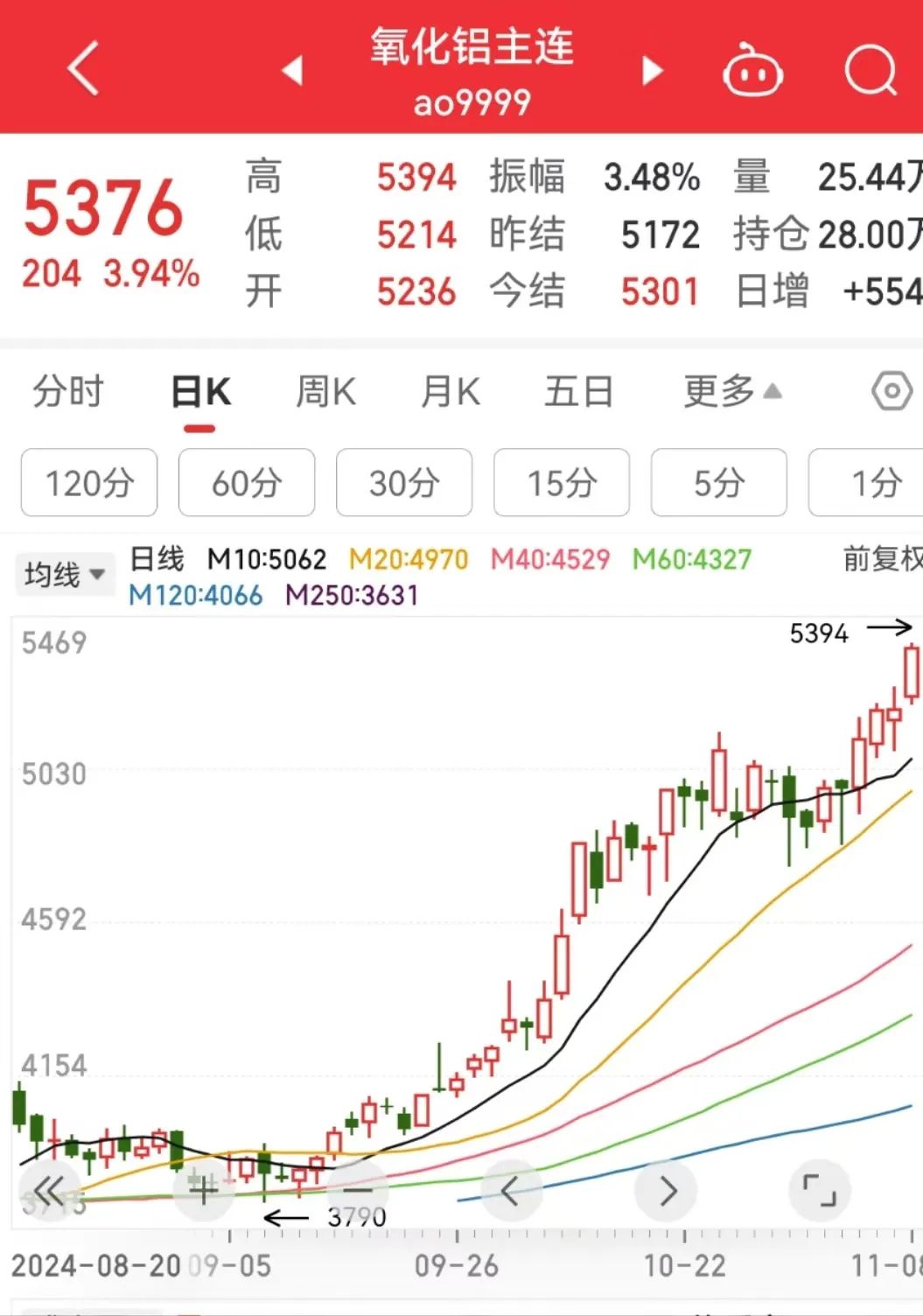Open the 均线 moving average dropdown
923x1316 pixels.
coord(64,574)
